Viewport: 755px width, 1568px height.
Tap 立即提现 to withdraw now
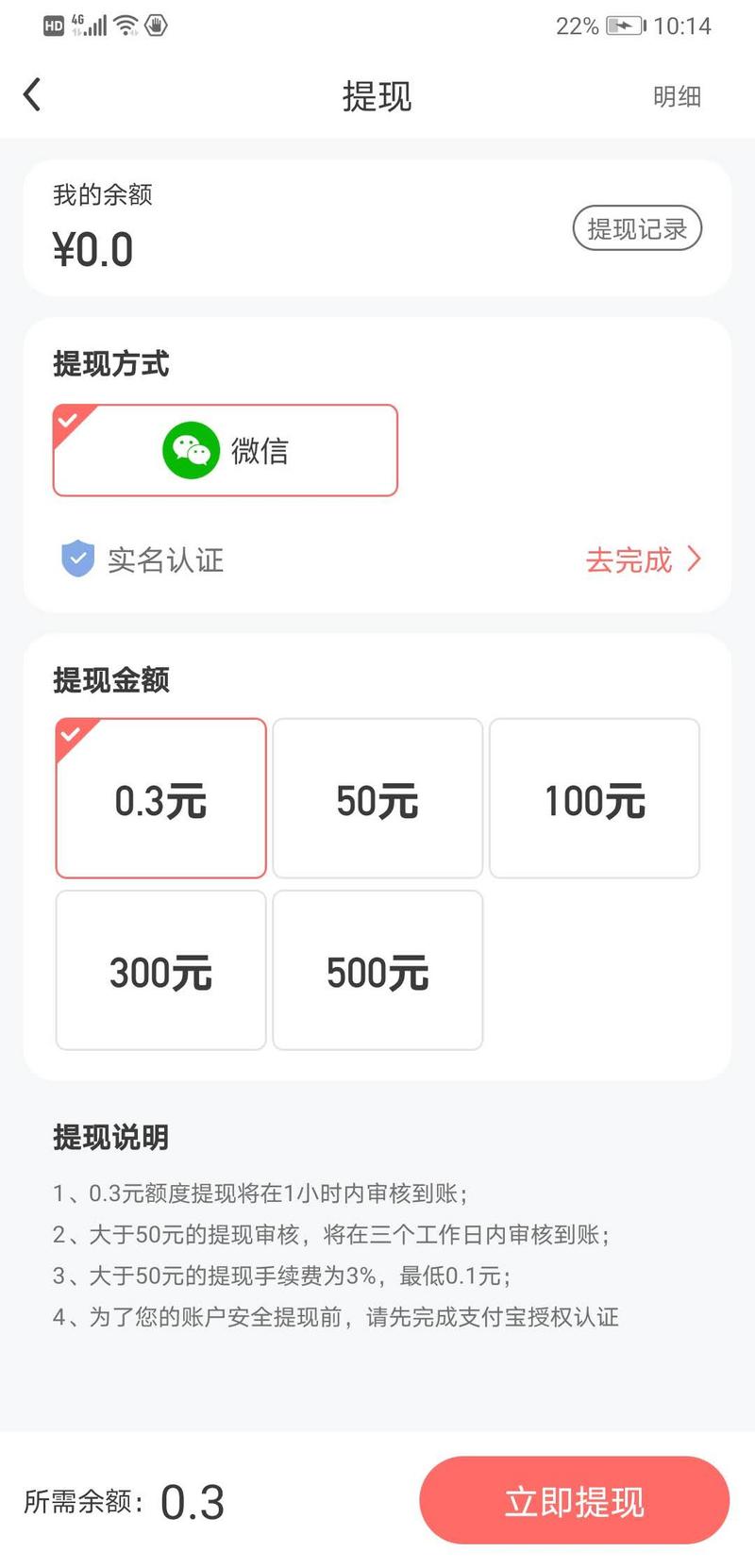pos(574,1500)
